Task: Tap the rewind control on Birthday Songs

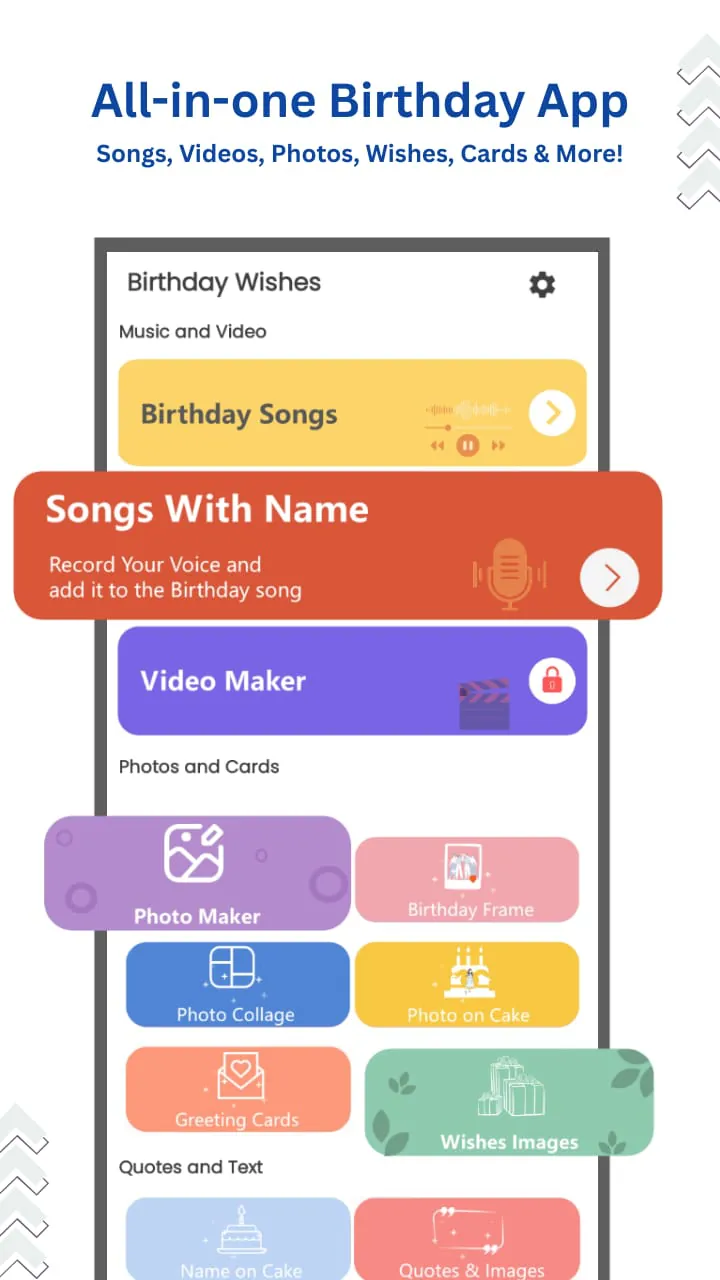Action: (438, 445)
